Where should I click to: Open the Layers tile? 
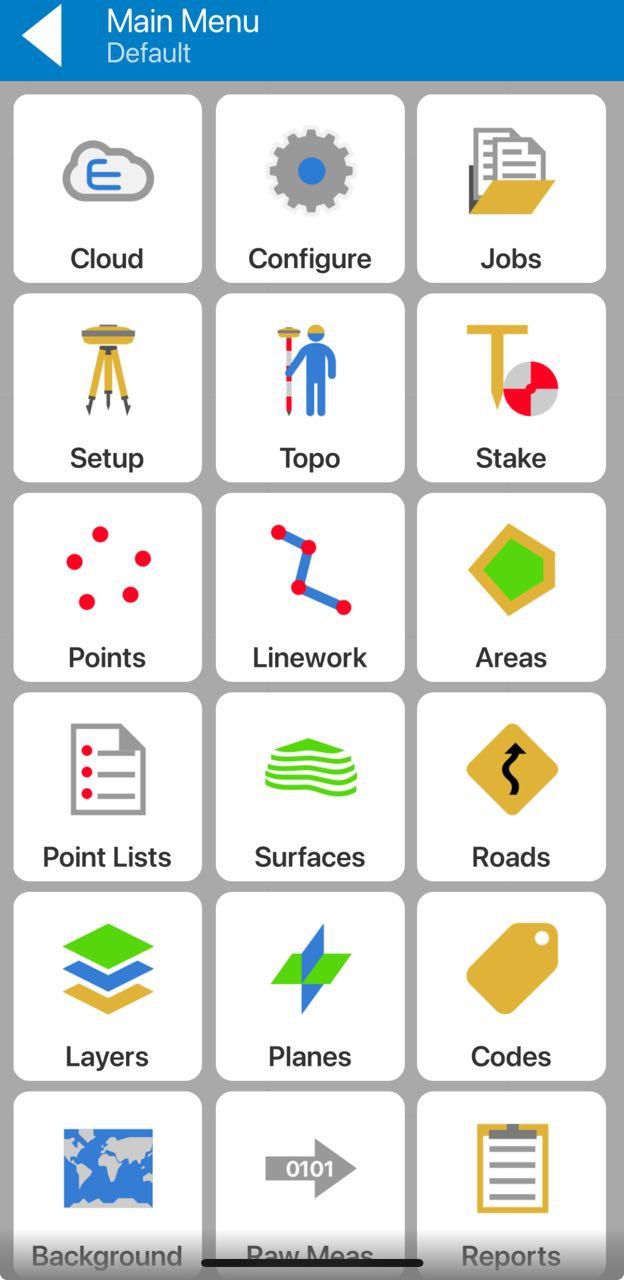pos(107,986)
